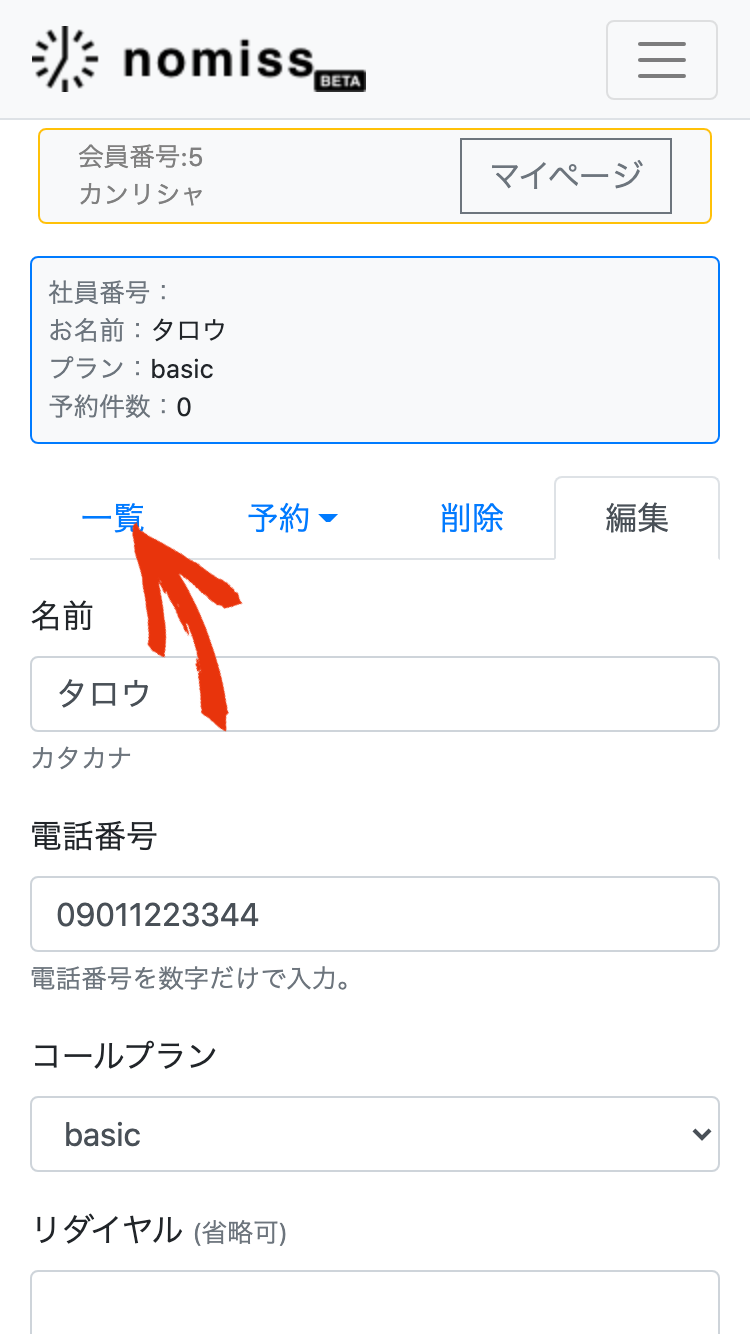This screenshot has height=1334, width=750.
Task: Switch to the 一覧 tab
Action: pos(113,518)
